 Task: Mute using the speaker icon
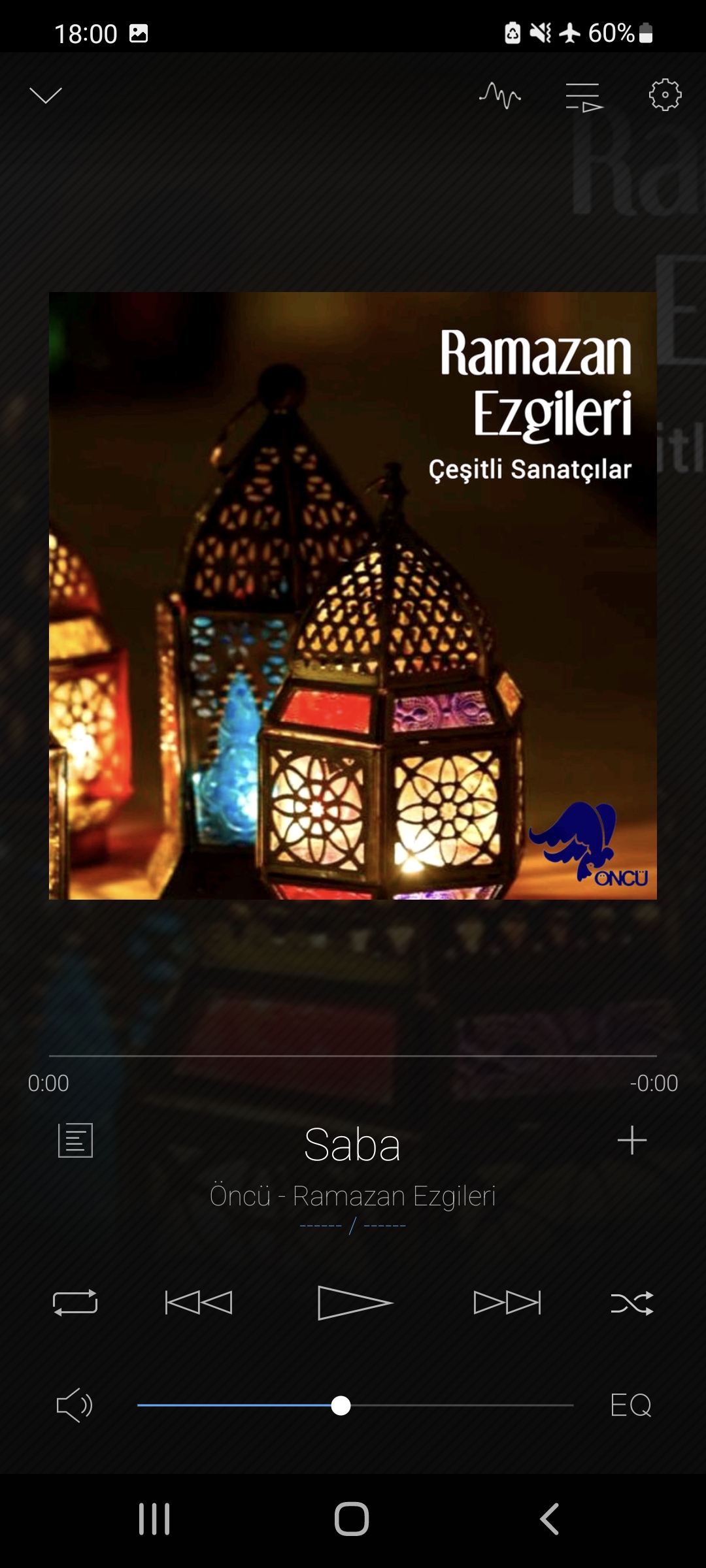(75, 1405)
